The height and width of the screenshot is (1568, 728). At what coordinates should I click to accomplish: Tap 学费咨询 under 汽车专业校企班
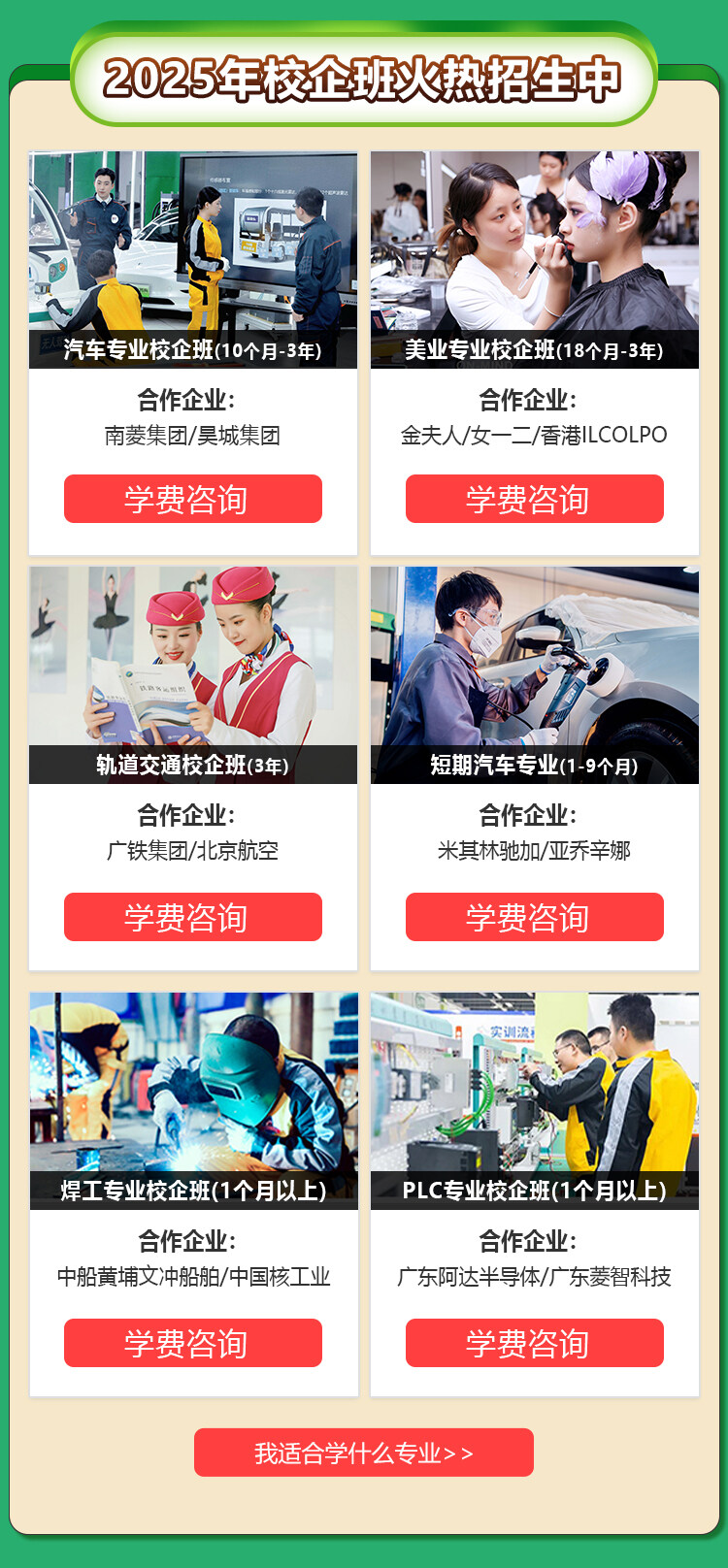pyautogui.click(x=192, y=499)
